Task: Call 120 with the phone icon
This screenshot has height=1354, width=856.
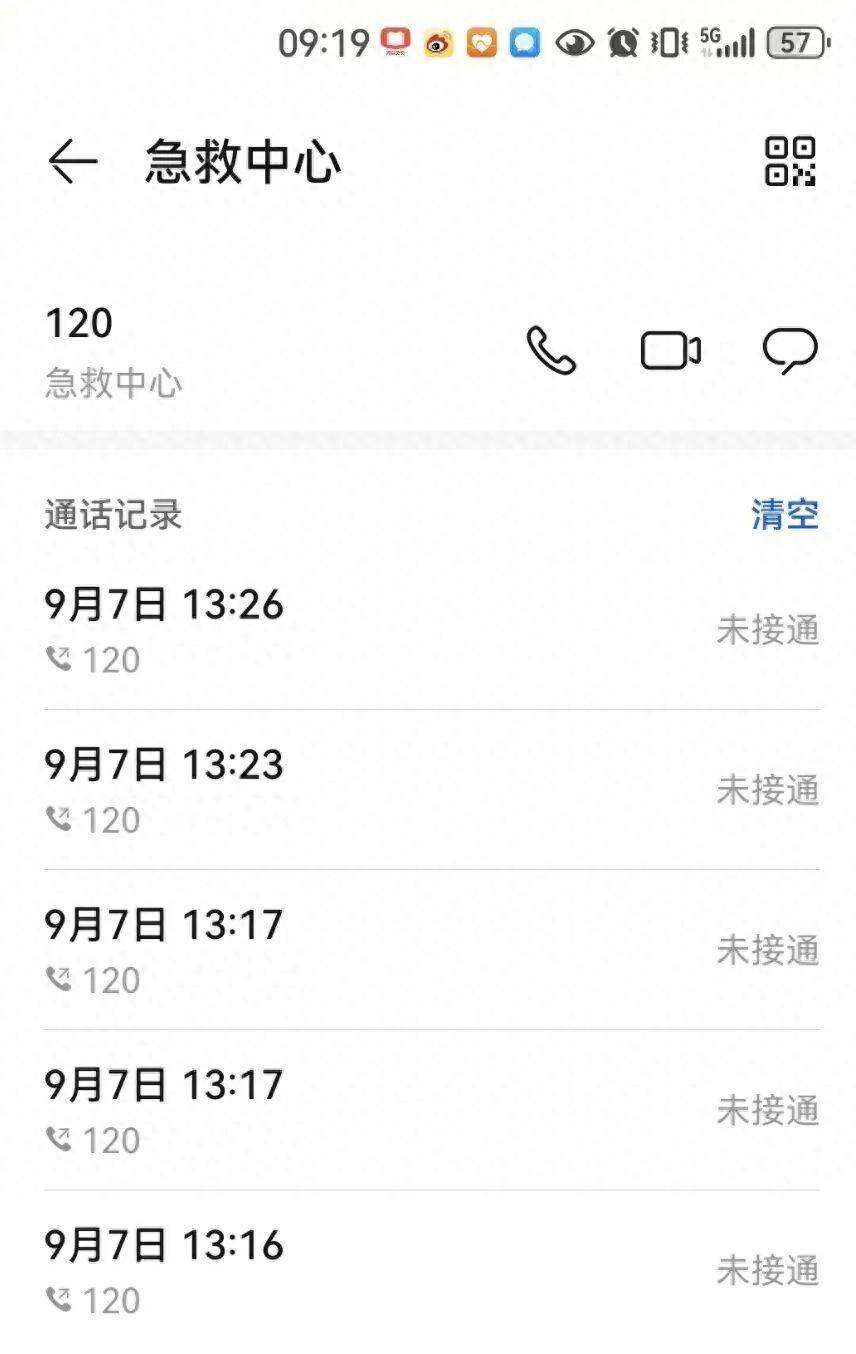Action: click(x=551, y=351)
